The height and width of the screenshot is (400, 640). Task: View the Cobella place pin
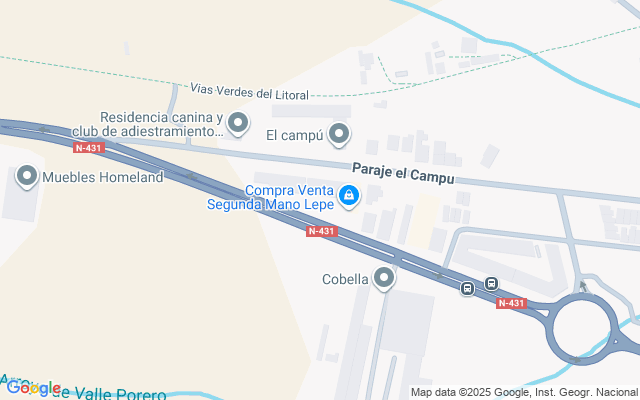tap(384, 279)
